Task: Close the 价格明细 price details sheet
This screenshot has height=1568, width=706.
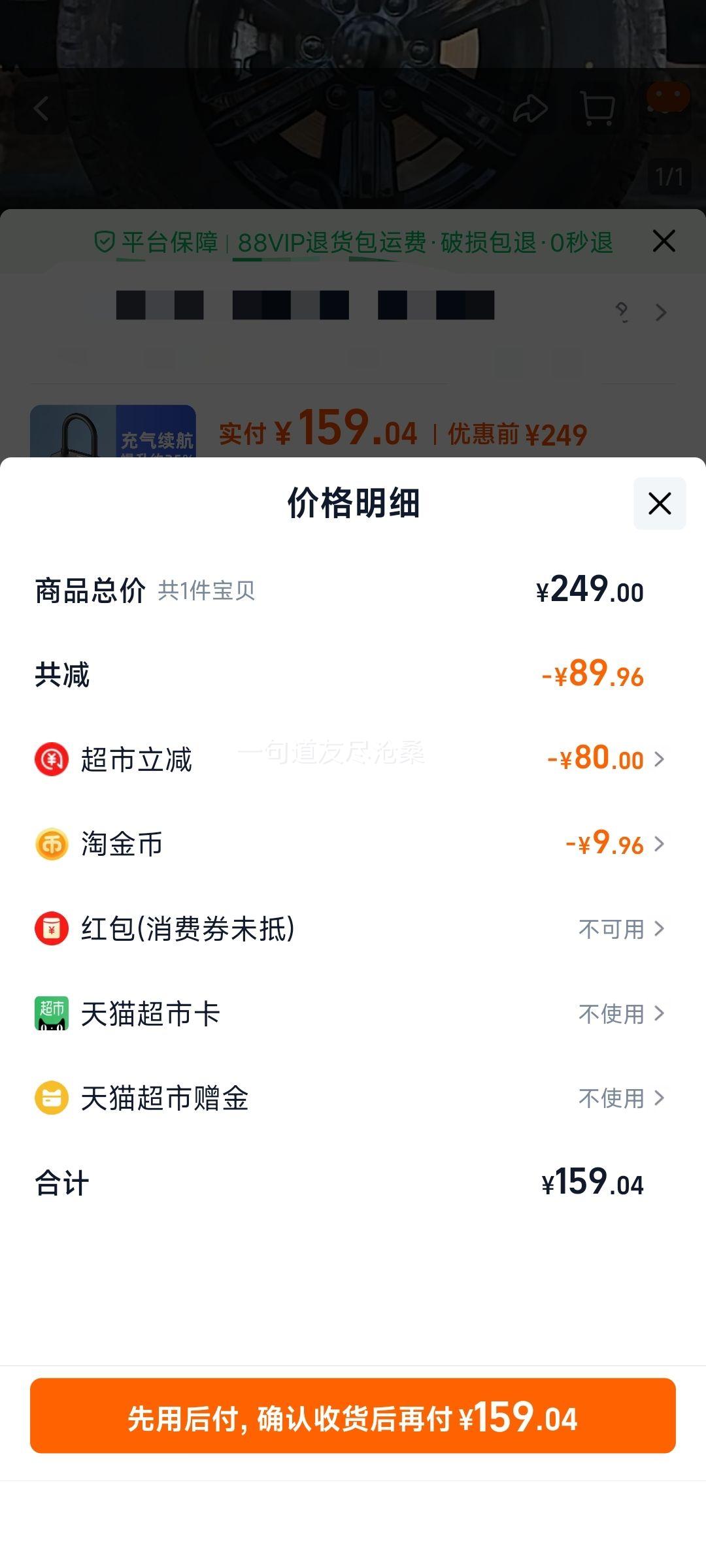Action: (659, 503)
